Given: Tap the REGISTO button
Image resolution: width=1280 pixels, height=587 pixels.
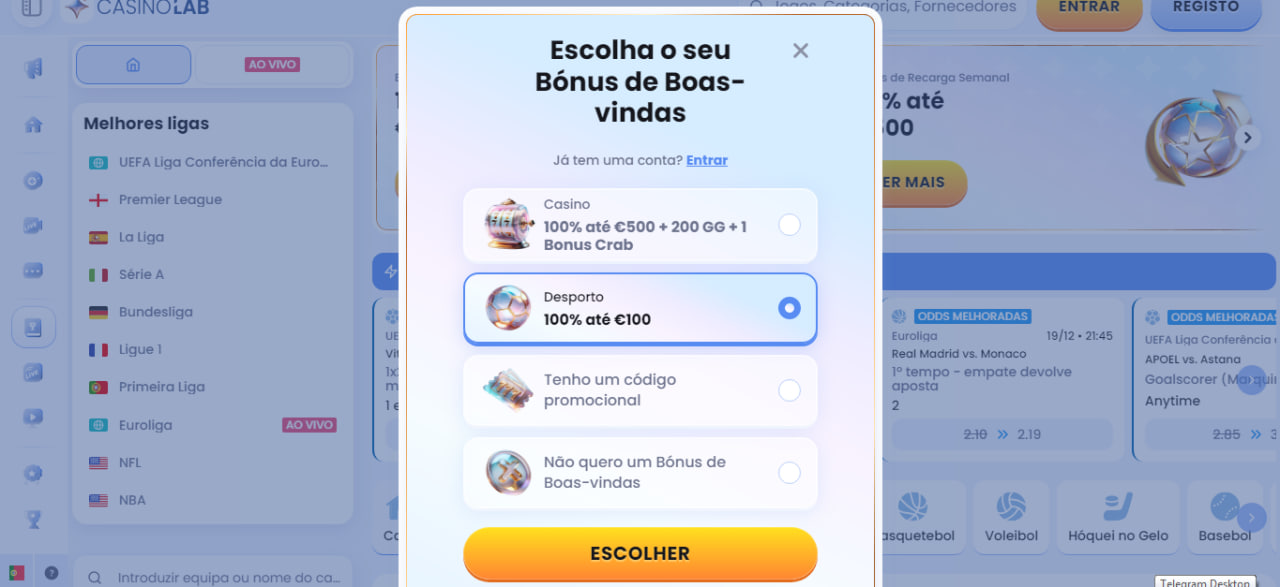Looking at the screenshot, I should click(1205, 8).
